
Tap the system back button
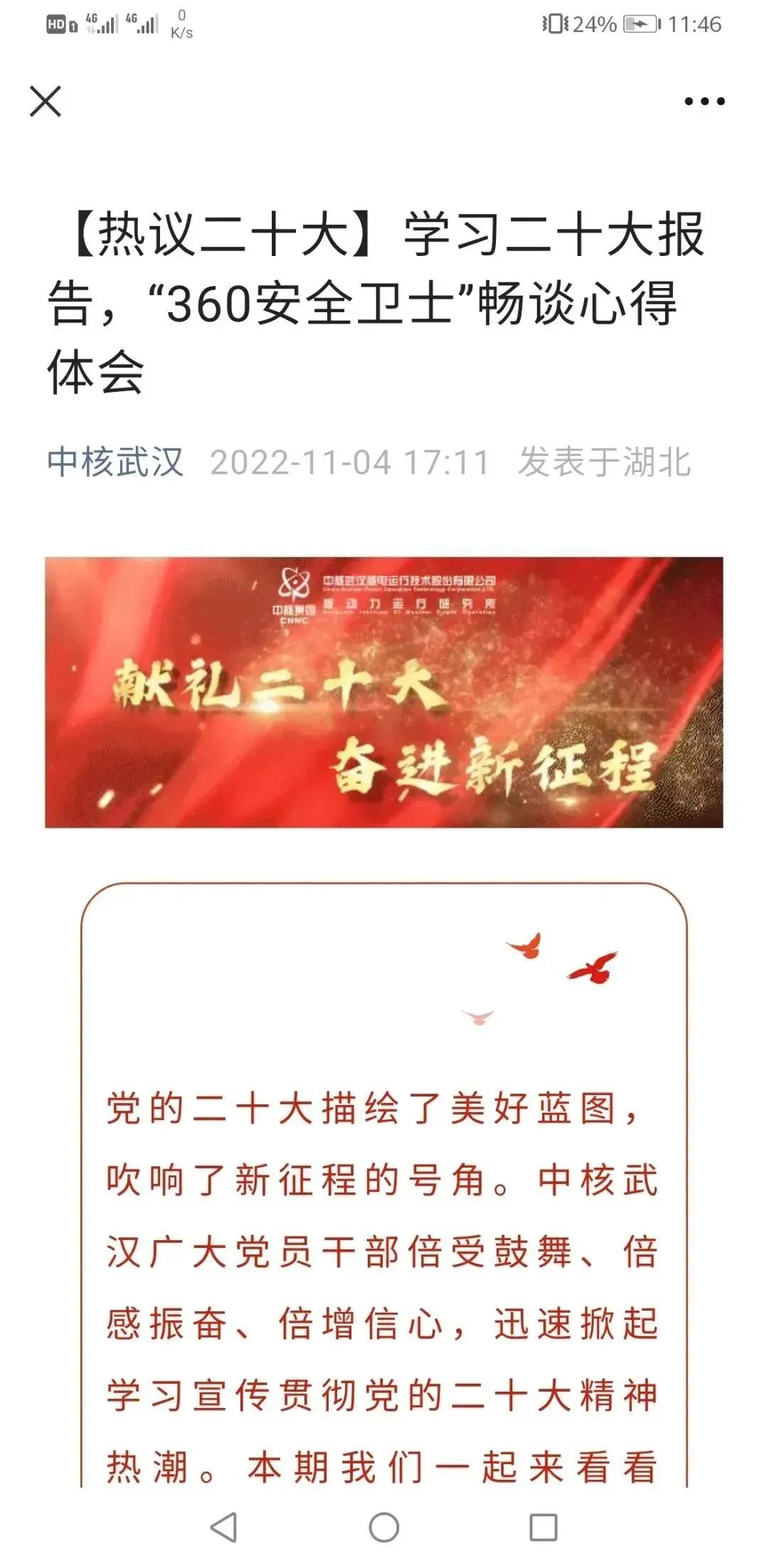(x=224, y=1527)
